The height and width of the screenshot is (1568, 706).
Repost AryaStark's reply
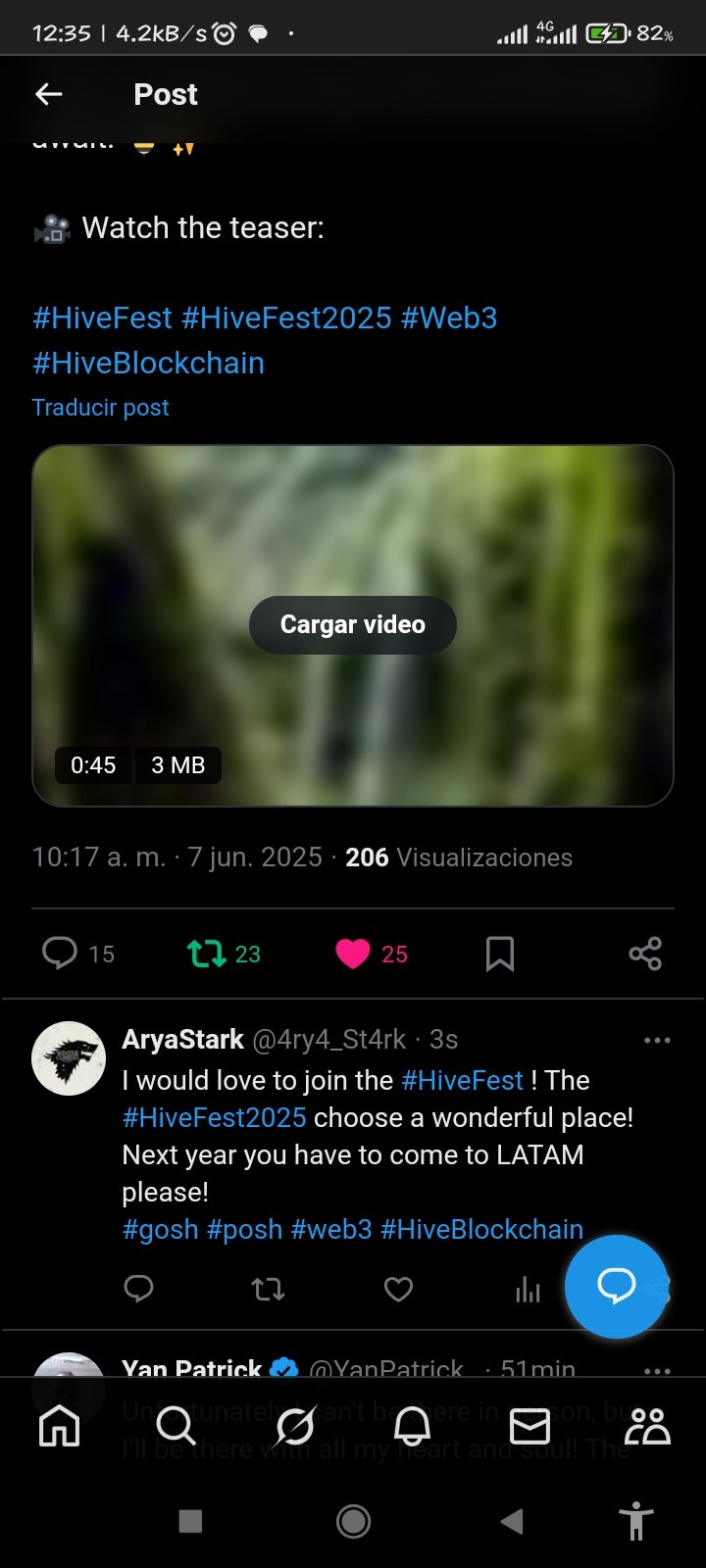click(x=268, y=1289)
